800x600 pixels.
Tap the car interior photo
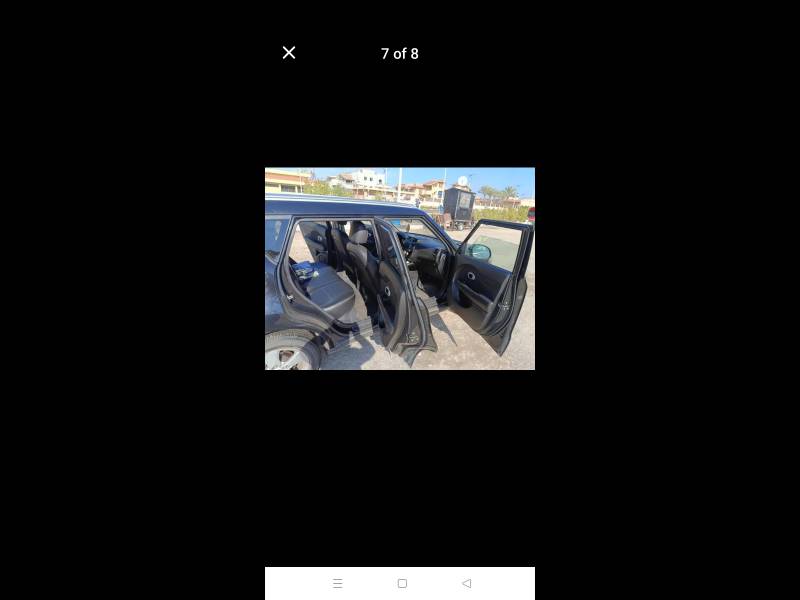pos(400,268)
